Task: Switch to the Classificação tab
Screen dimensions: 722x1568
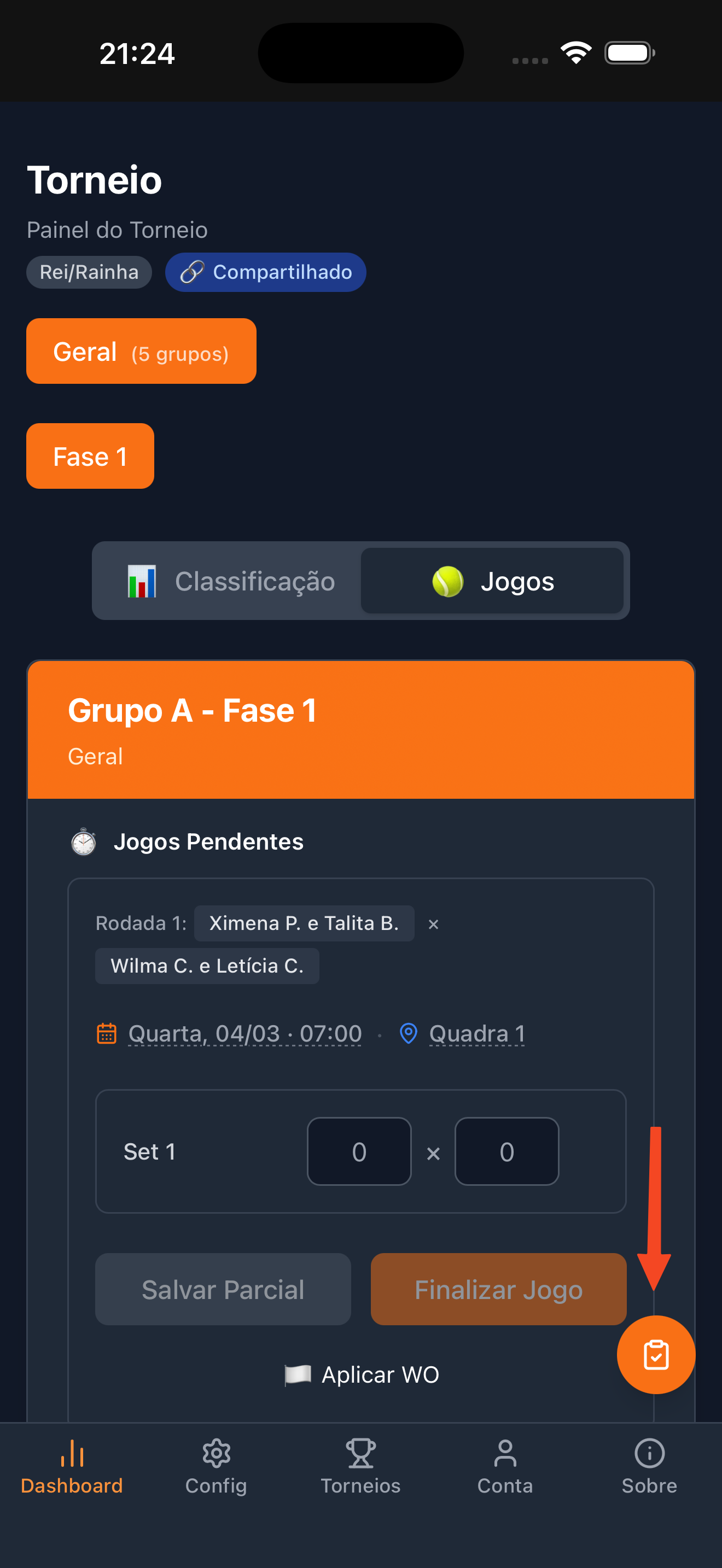Action: [231, 581]
